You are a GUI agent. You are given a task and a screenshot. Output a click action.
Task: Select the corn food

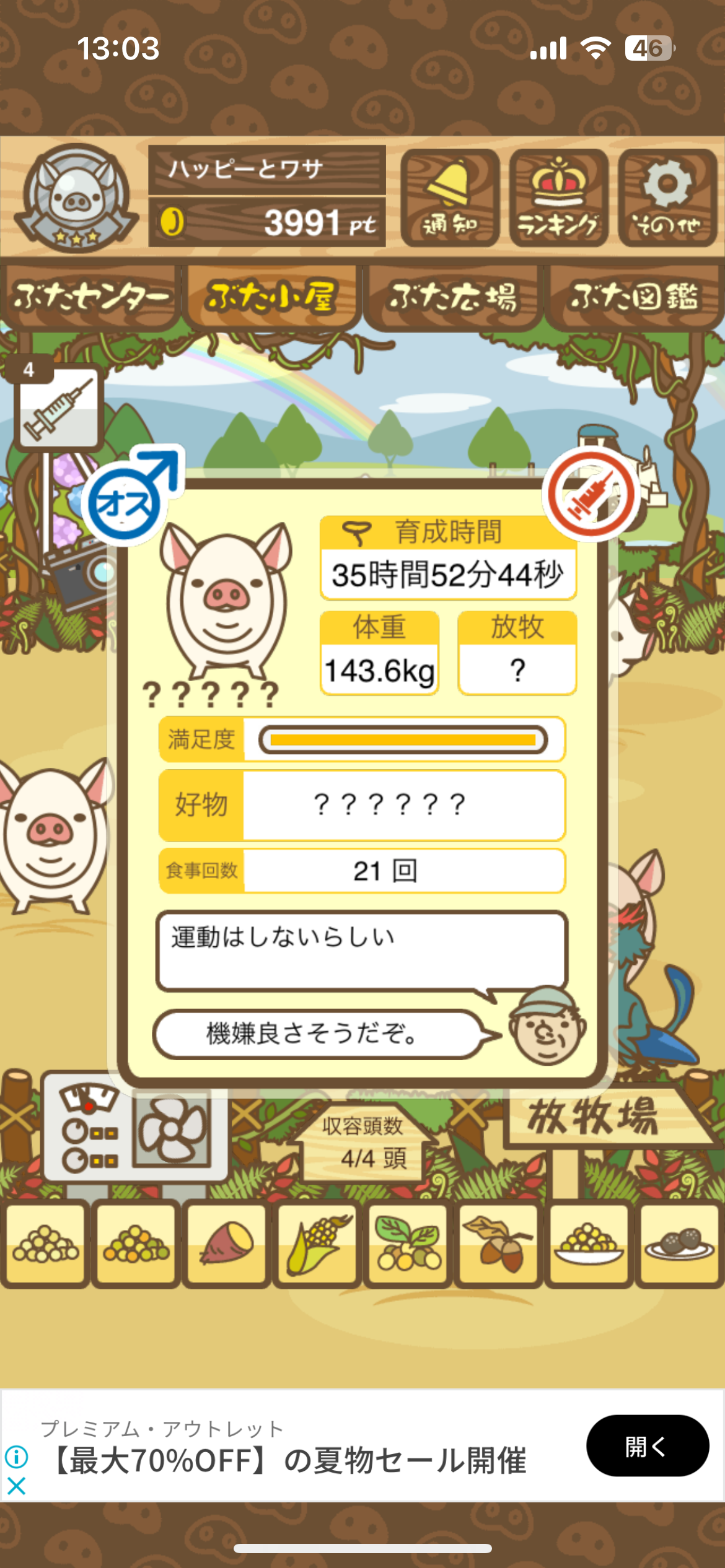(317, 1244)
